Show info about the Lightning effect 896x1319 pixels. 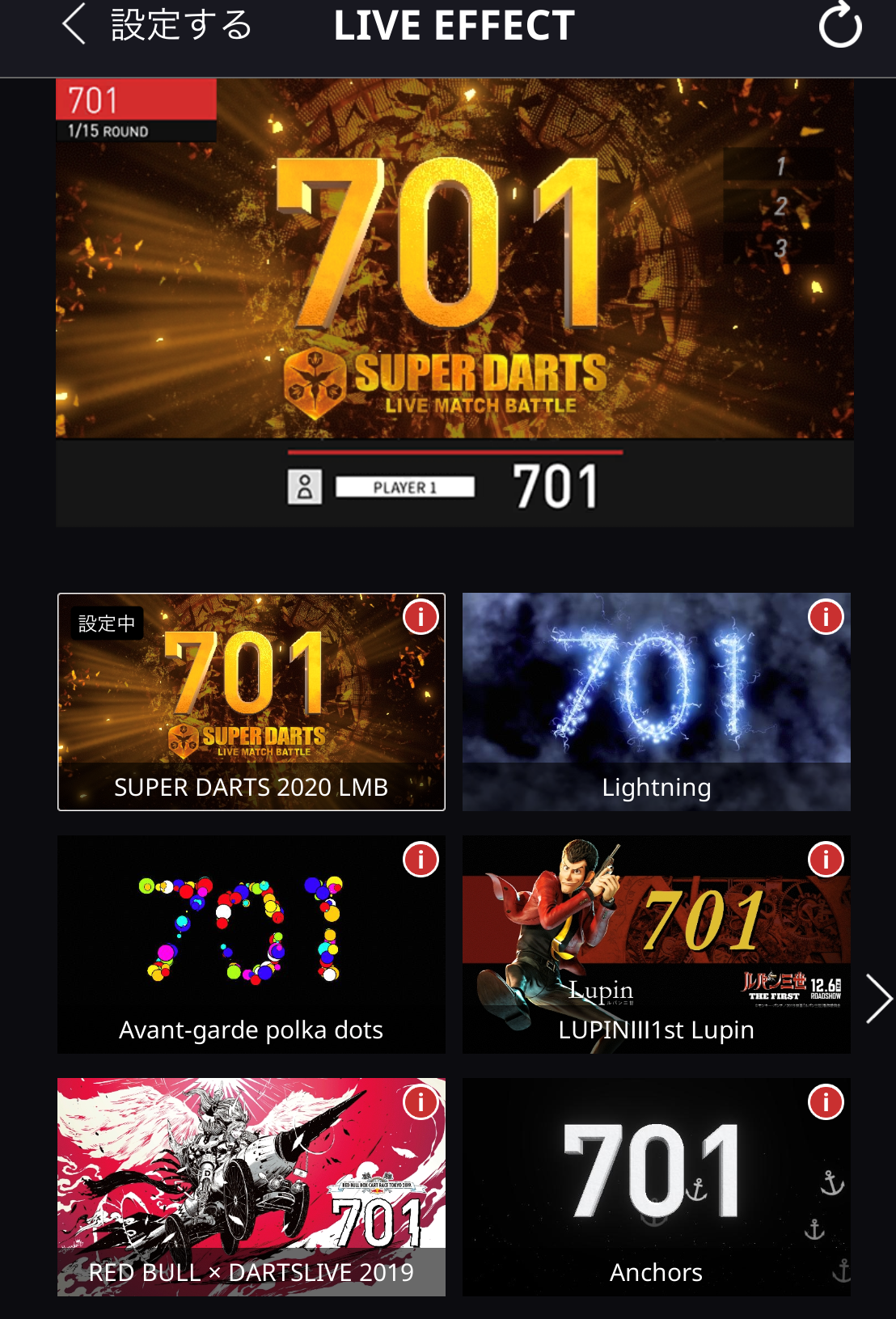coord(826,617)
